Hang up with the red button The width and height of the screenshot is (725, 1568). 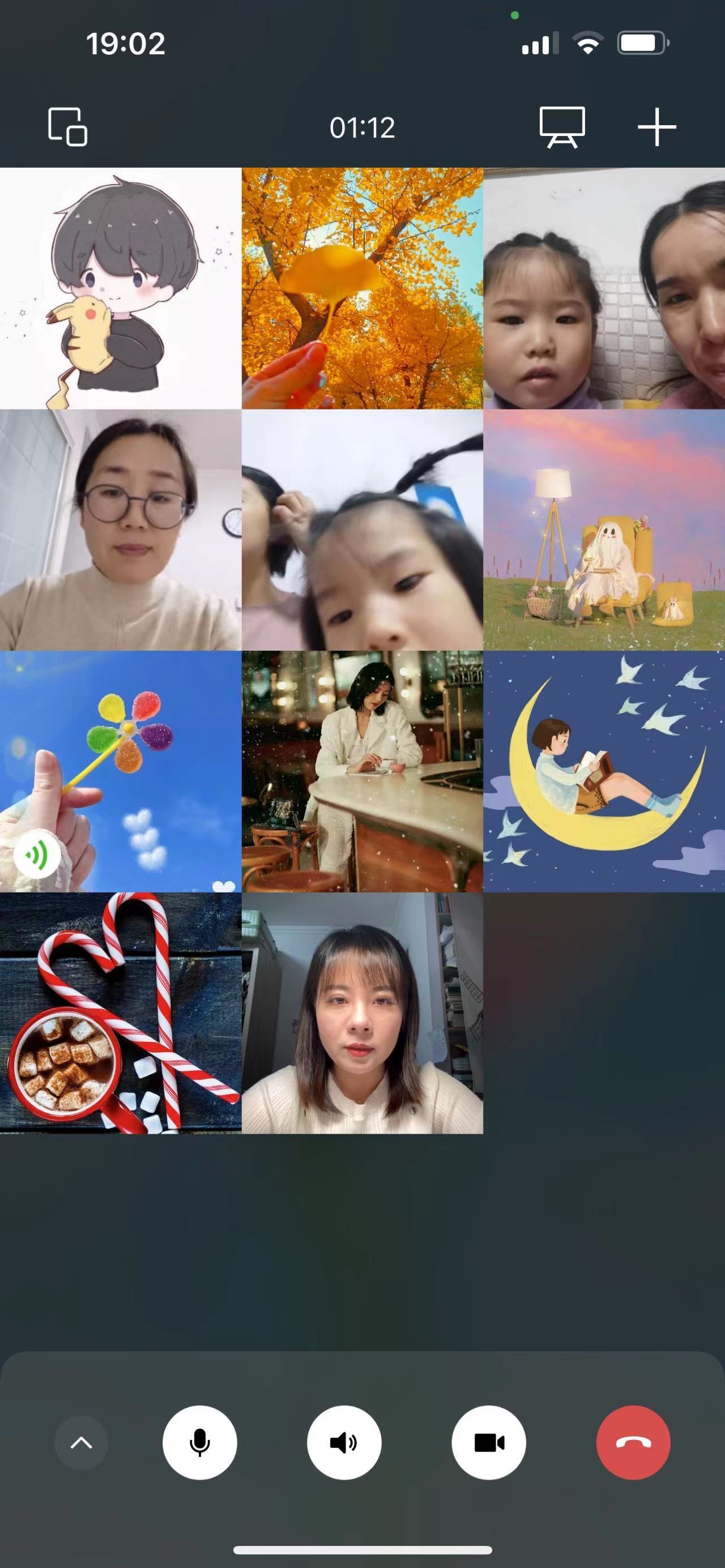pyautogui.click(x=633, y=1443)
